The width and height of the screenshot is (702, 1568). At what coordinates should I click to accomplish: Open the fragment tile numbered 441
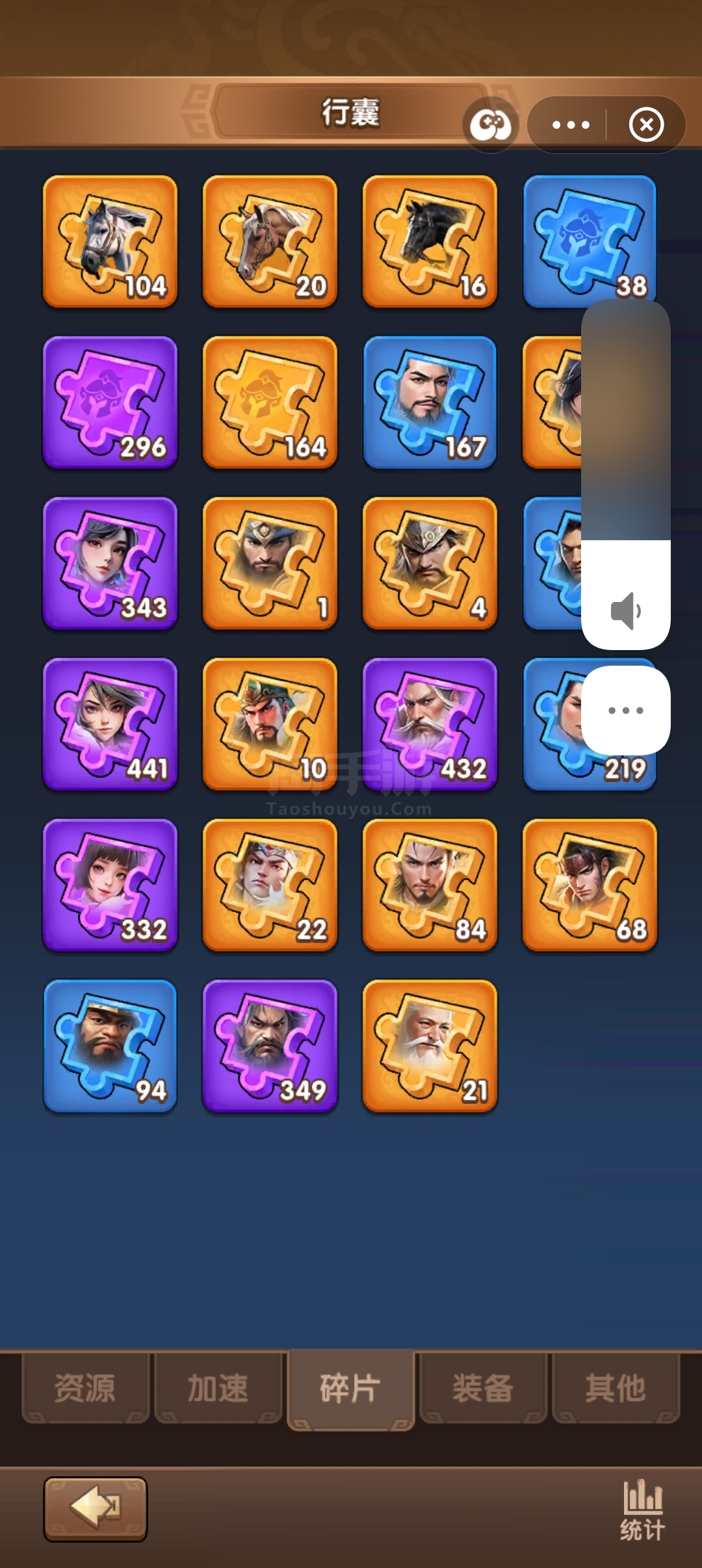pyautogui.click(x=110, y=724)
